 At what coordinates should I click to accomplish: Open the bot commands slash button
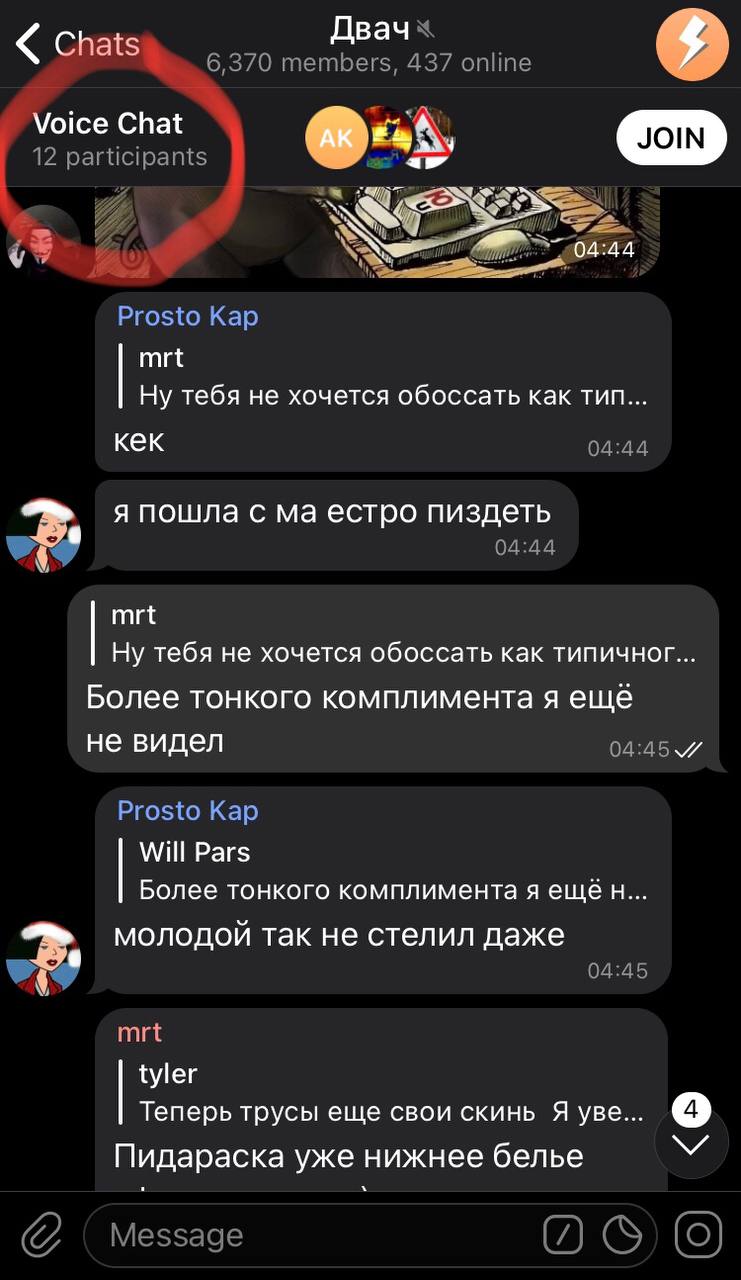pos(563,1235)
